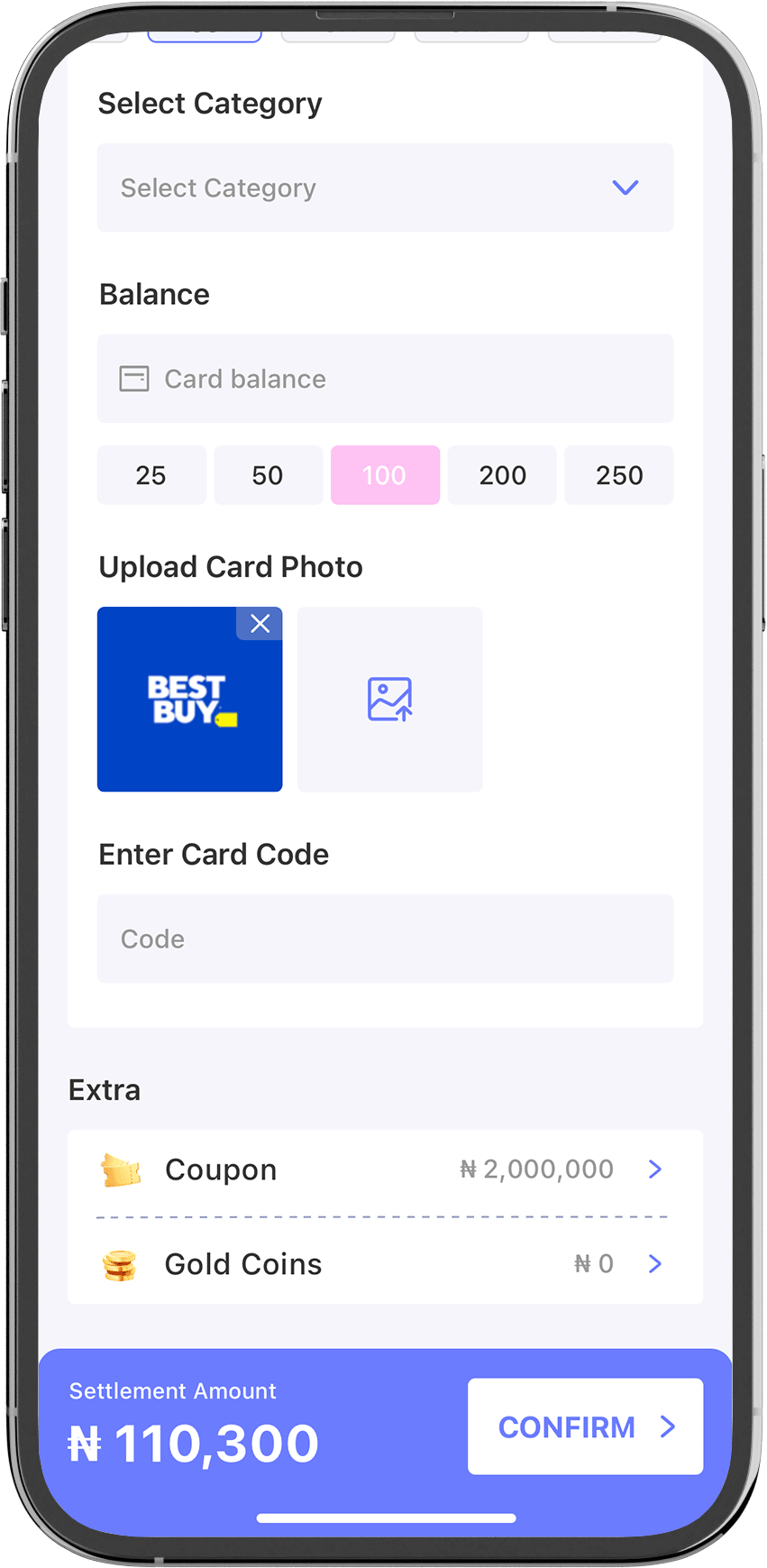
Task: Open the Coupon row
Action: tap(385, 1169)
